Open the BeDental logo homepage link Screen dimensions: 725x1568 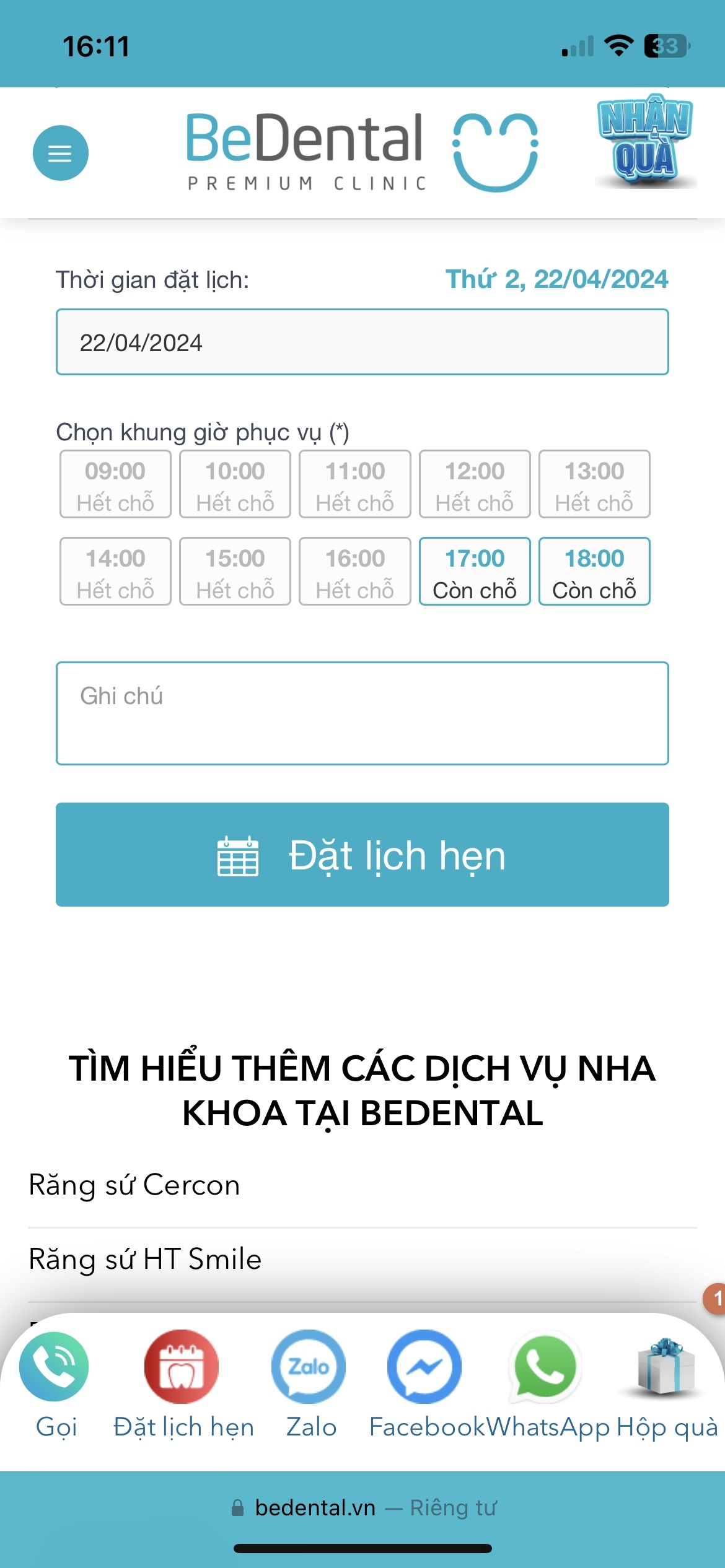click(x=362, y=152)
